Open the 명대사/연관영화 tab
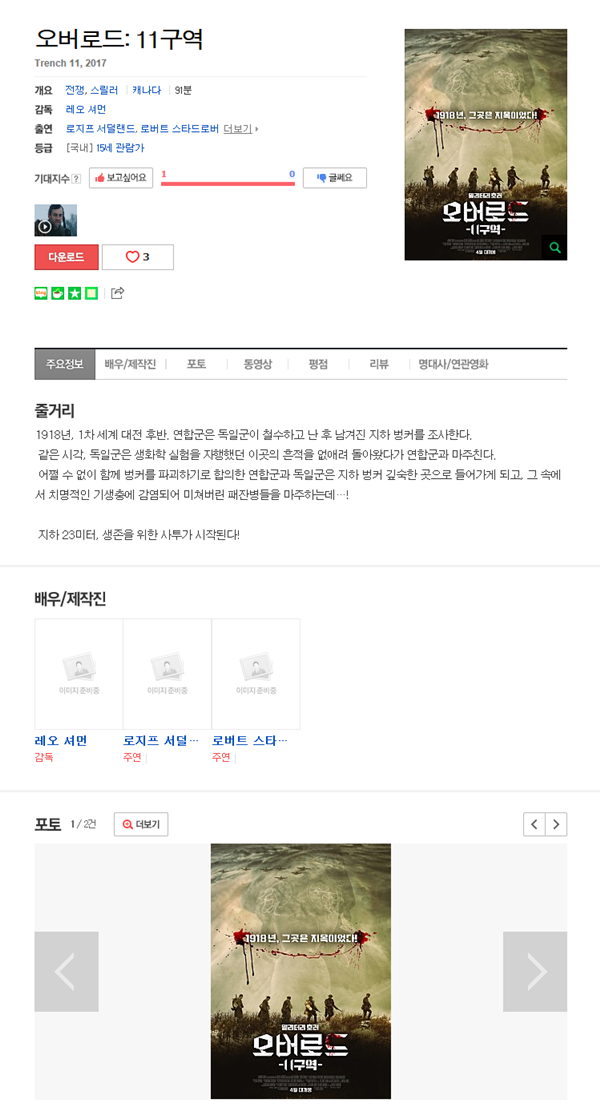This screenshot has width=600, height=1111. point(453,364)
